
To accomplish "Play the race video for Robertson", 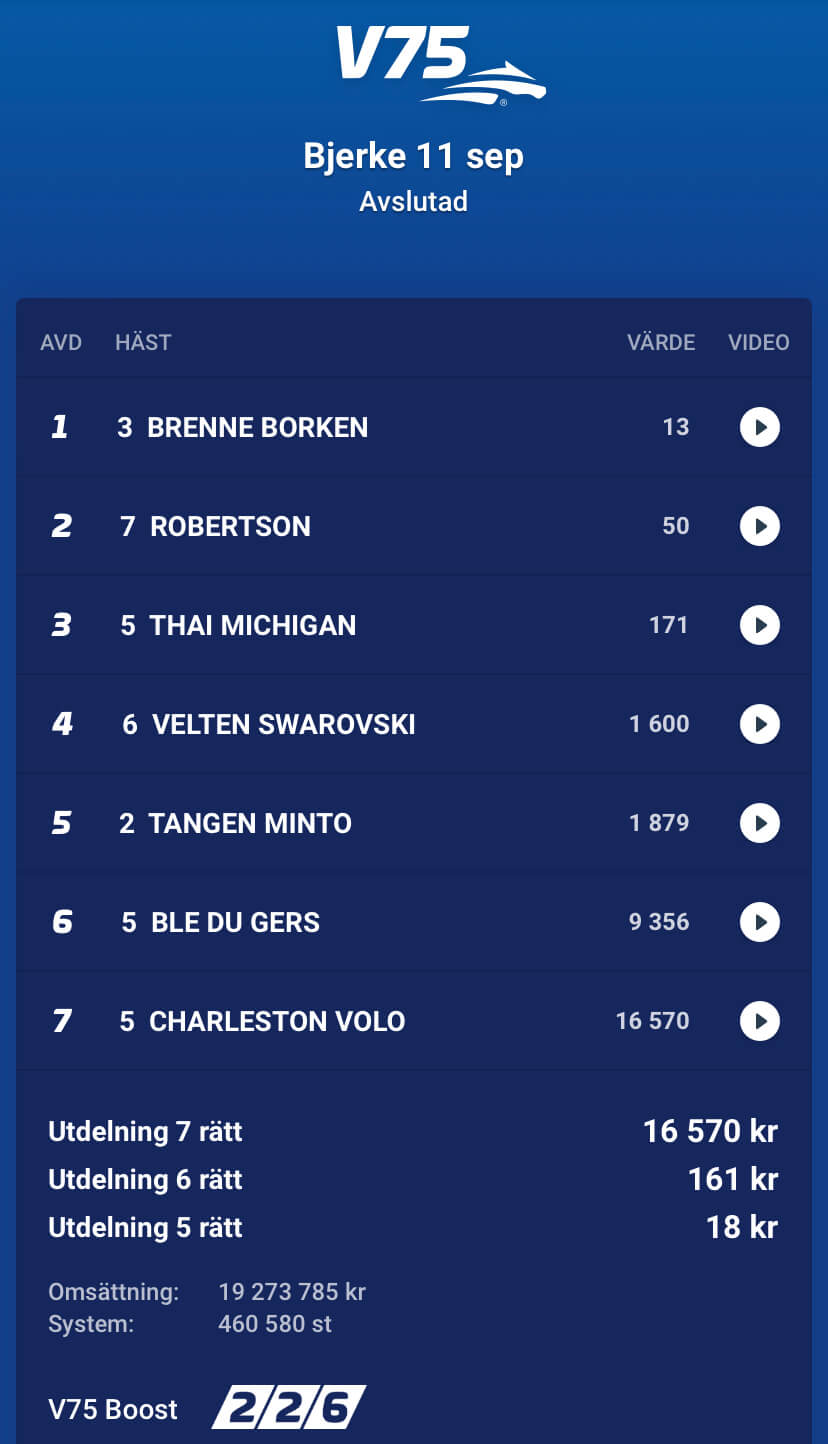I will tap(759, 526).
